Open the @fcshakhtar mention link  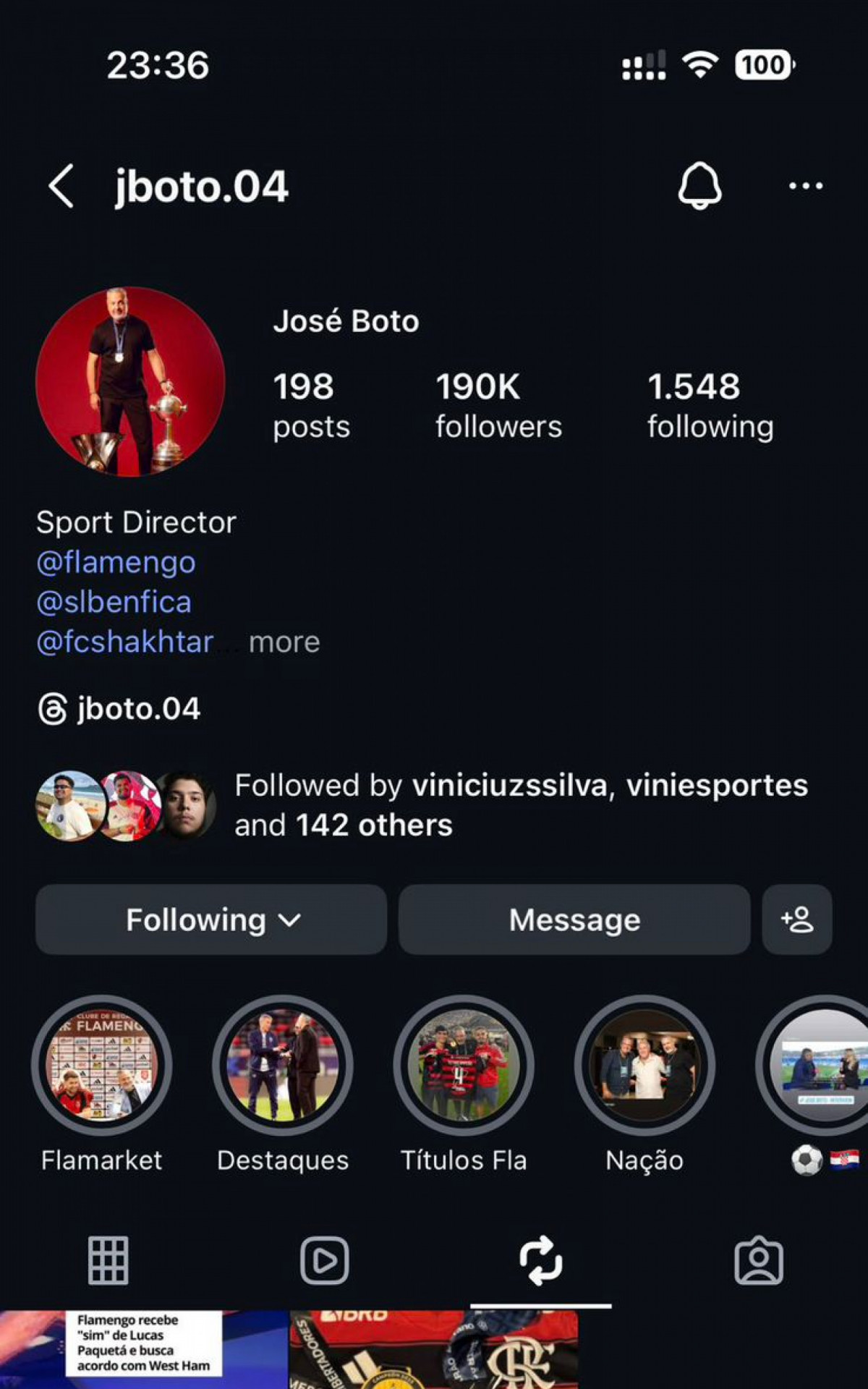[x=125, y=642]
